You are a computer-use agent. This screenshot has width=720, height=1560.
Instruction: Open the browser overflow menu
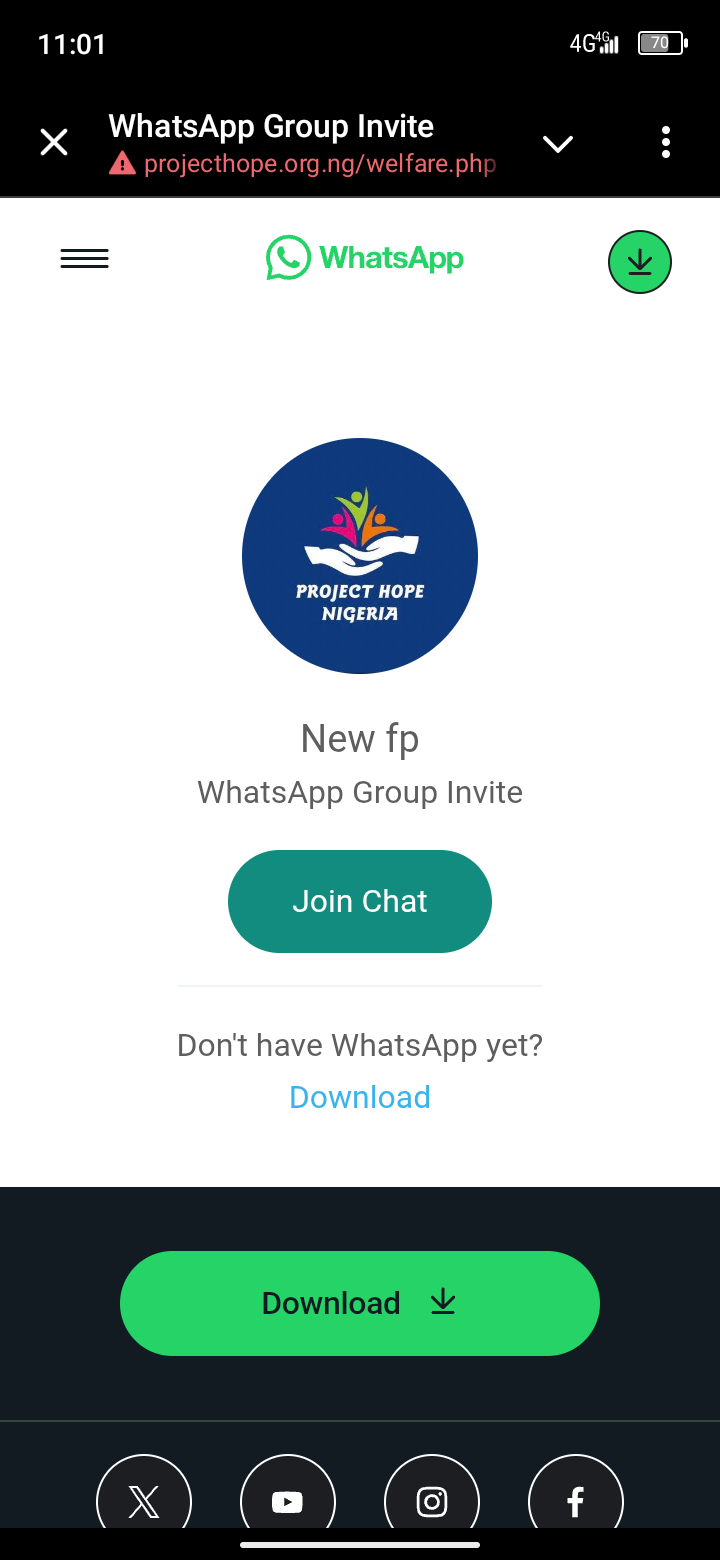click(666, 143)
